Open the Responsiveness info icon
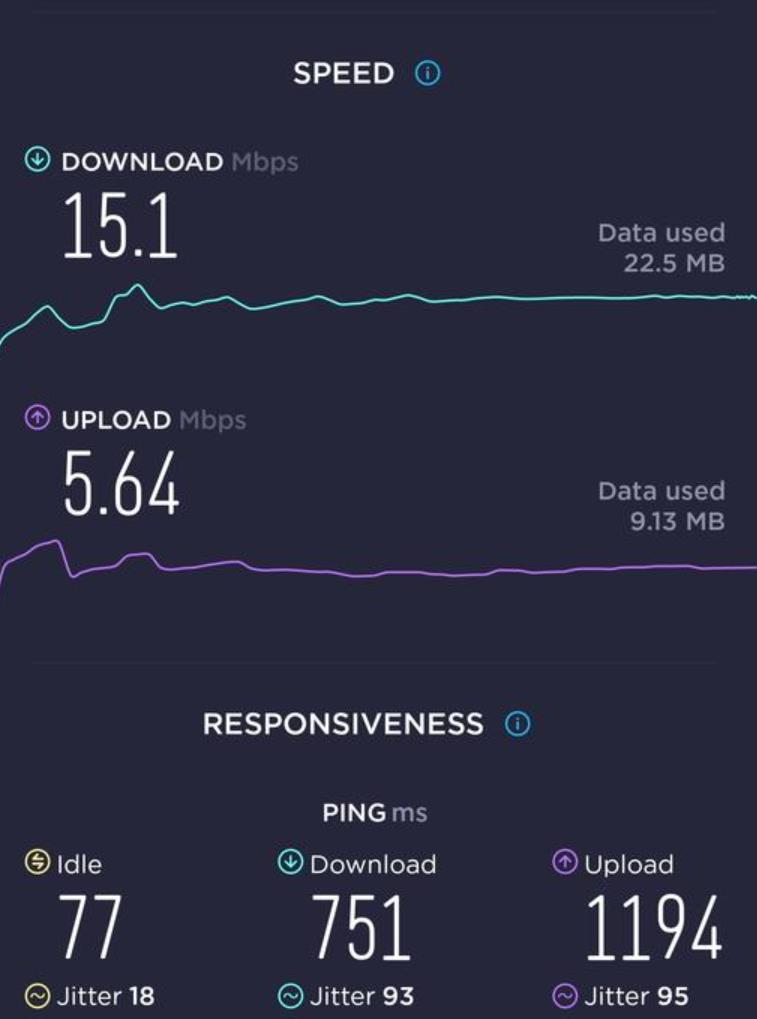The image size is (757, 1019). 517,725
